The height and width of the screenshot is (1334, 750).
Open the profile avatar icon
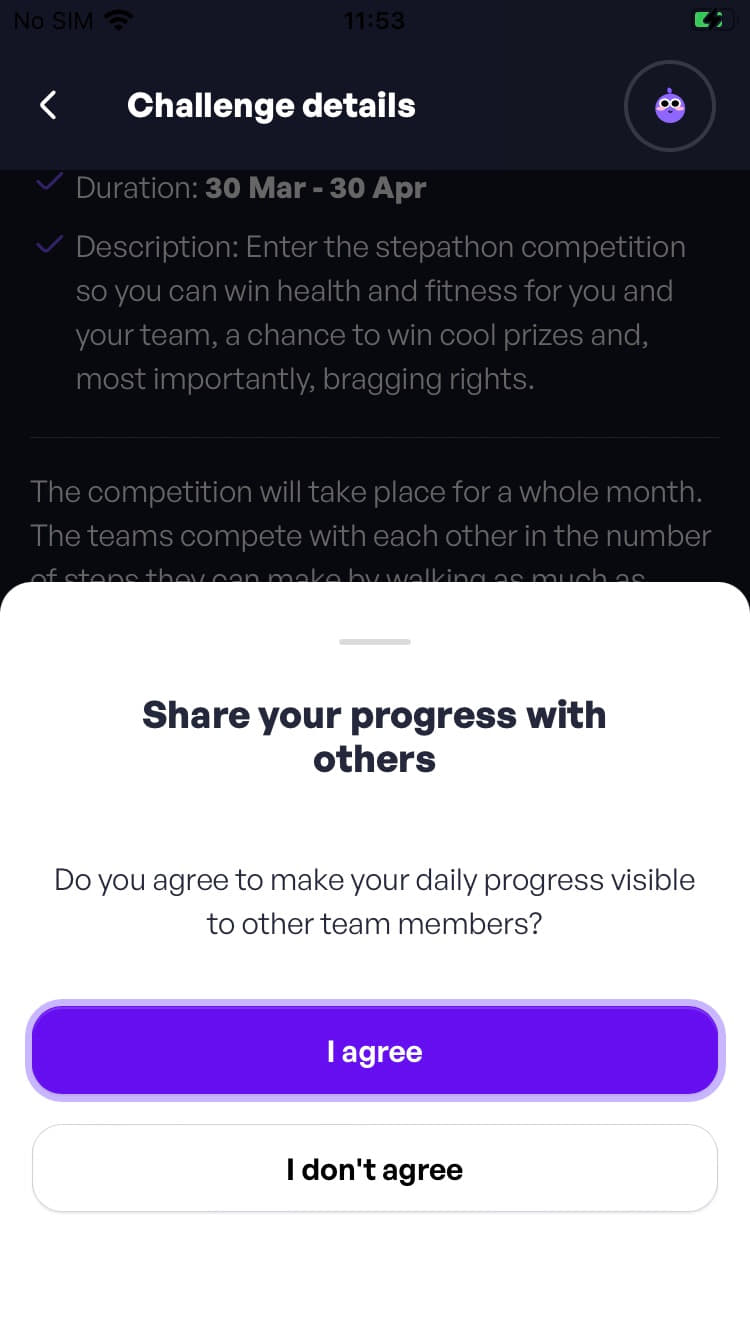[x=669, y=106]
